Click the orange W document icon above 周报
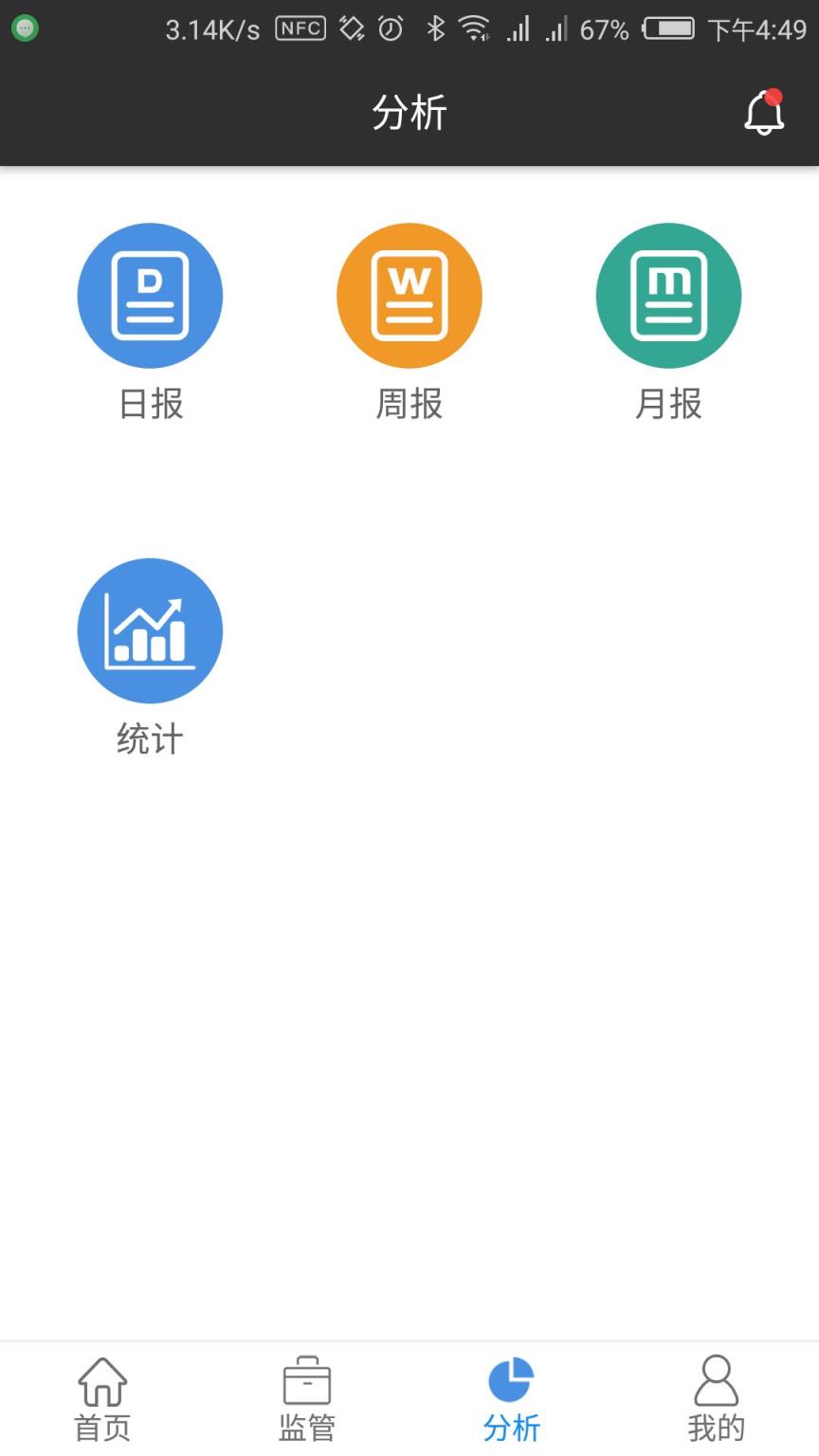819x1456 pixels. pos(409,295)
